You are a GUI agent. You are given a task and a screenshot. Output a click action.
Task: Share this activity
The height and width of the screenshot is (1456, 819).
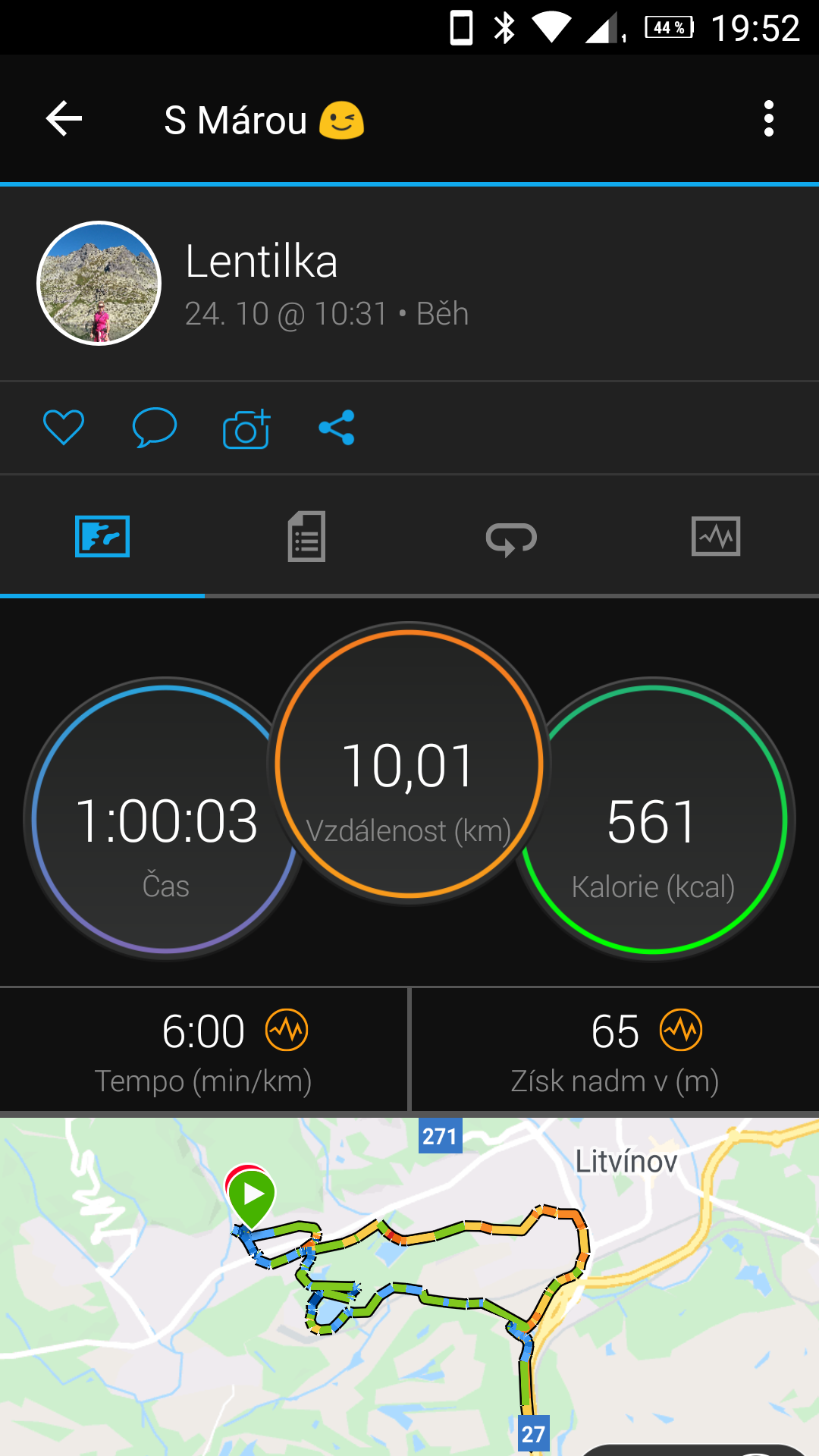point(337,428)
